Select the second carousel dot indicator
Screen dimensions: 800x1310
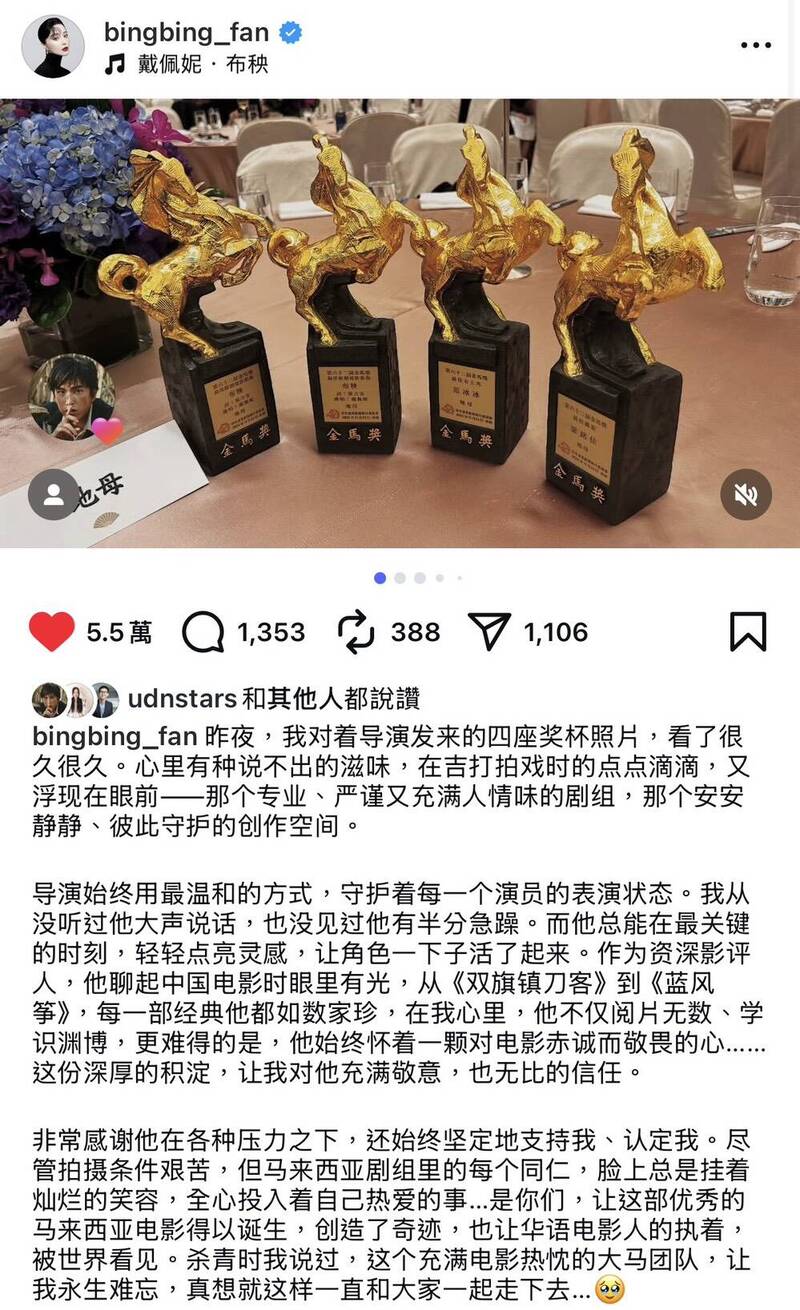click(400, 576)
